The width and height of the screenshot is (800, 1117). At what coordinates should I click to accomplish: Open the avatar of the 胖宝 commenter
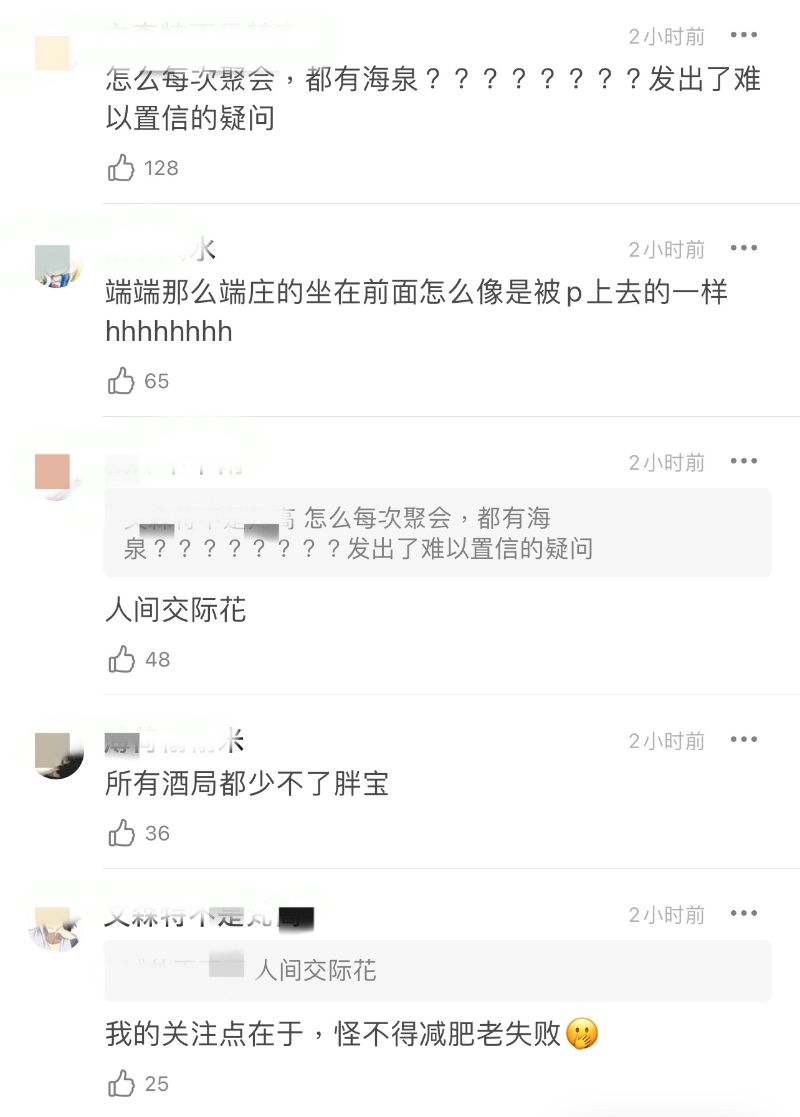coord(53,754)
